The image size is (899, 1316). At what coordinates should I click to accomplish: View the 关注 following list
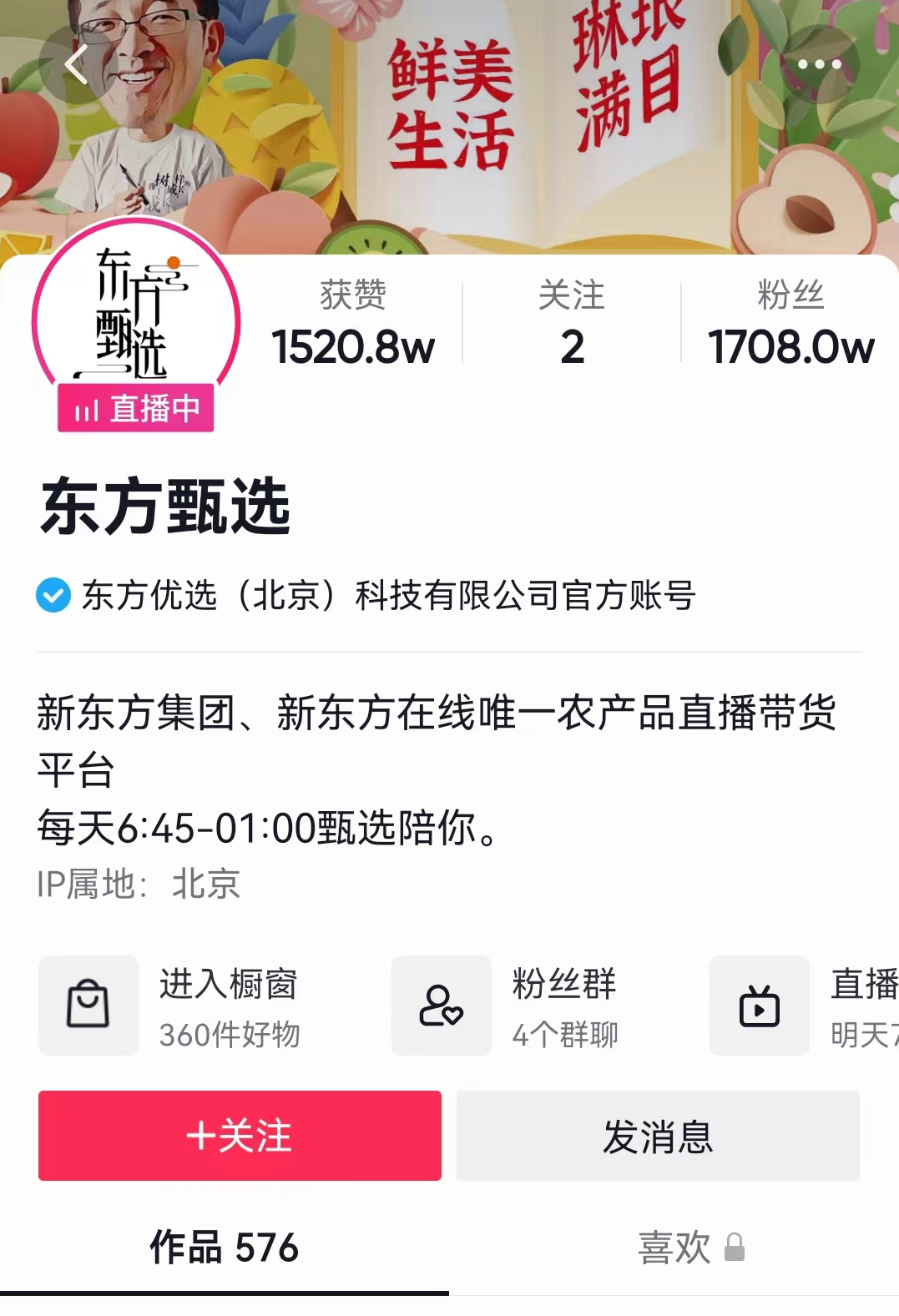coord(572,324)
